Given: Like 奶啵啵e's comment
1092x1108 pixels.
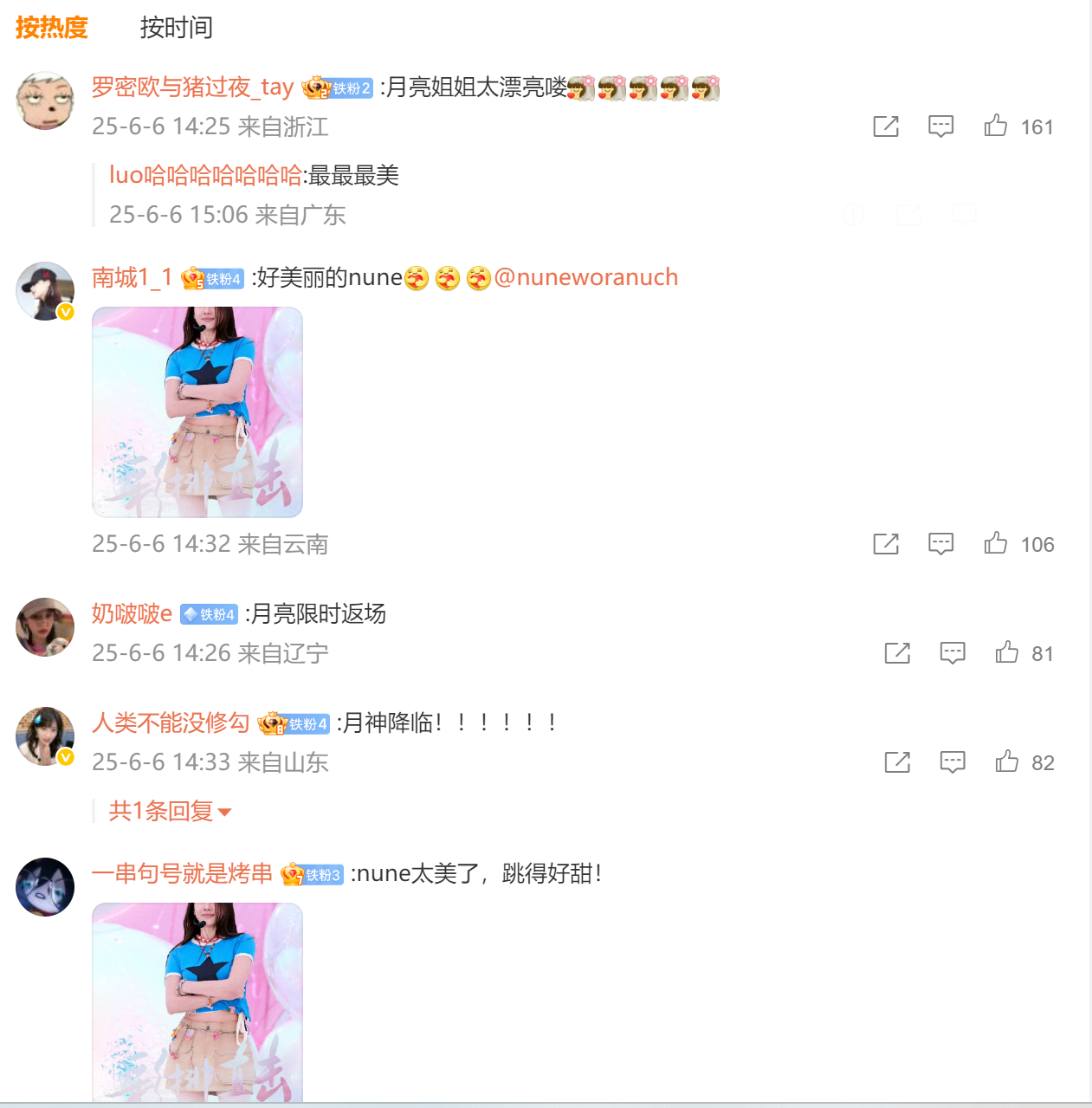Looking at the screenshot, I should (x=1007, y=653).
